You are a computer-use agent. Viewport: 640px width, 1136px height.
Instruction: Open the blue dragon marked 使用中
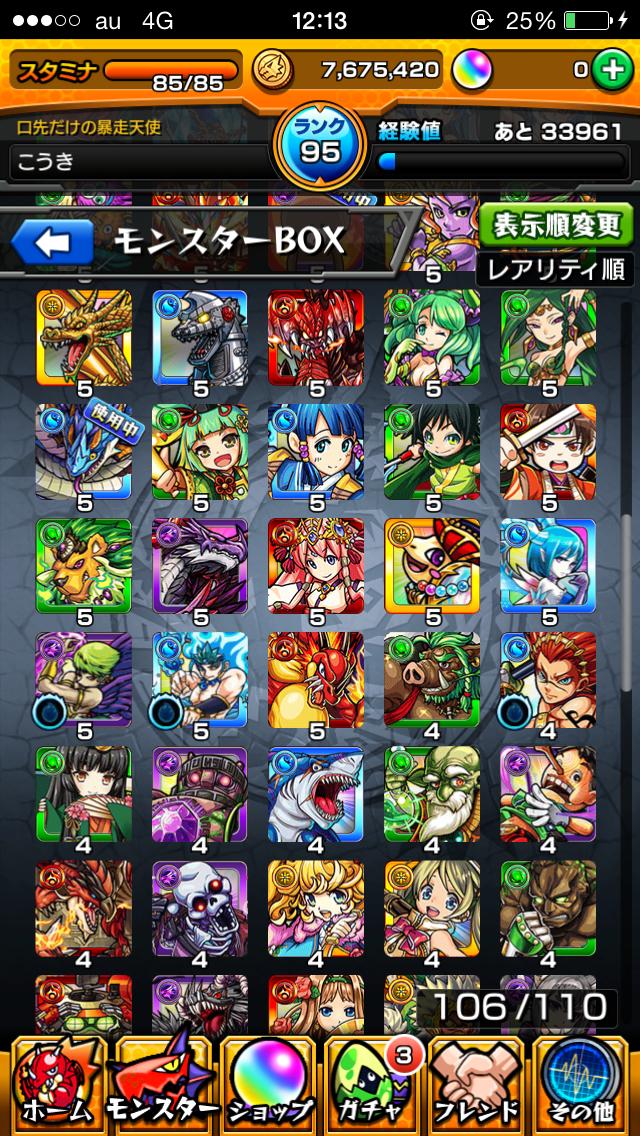pos(84,452)
